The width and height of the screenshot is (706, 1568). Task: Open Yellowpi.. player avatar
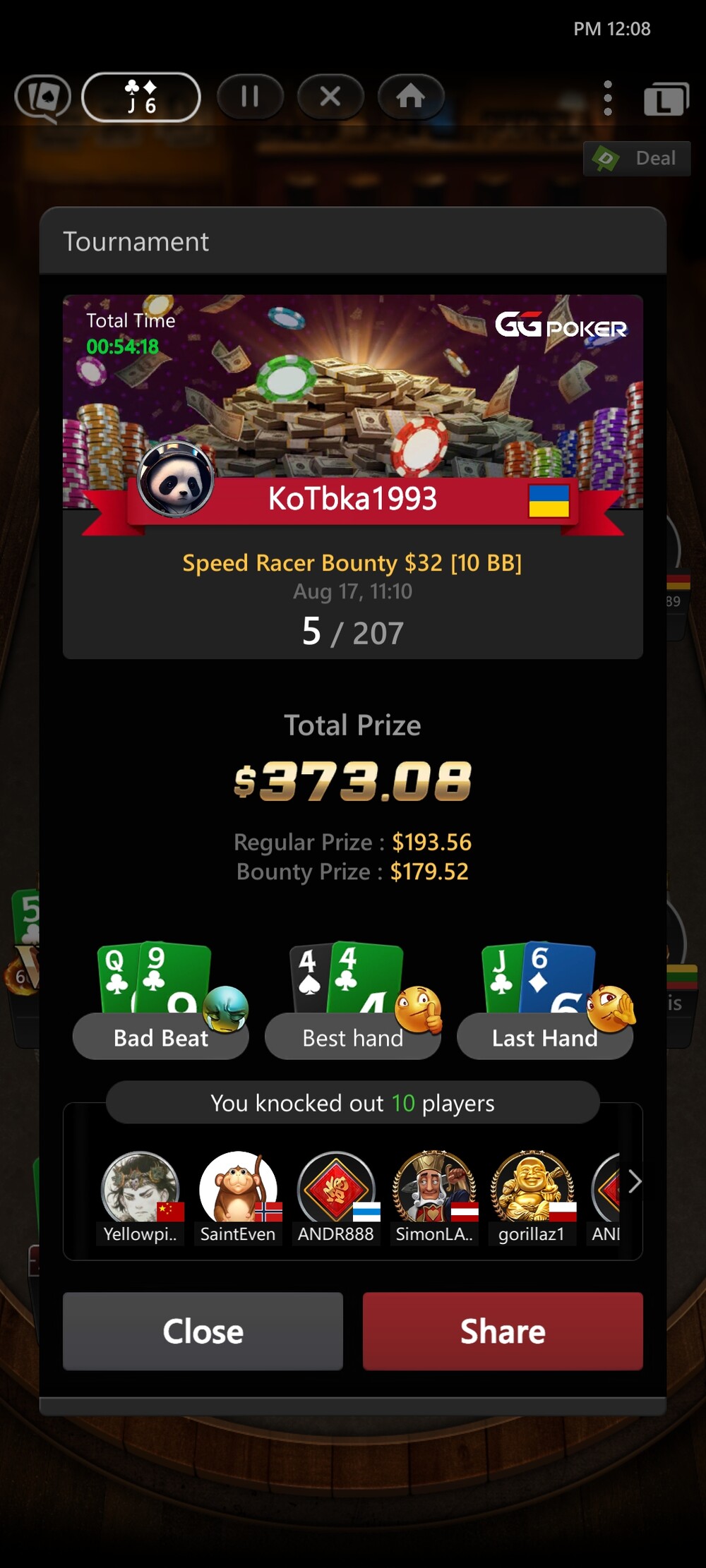pos(140,1188)
